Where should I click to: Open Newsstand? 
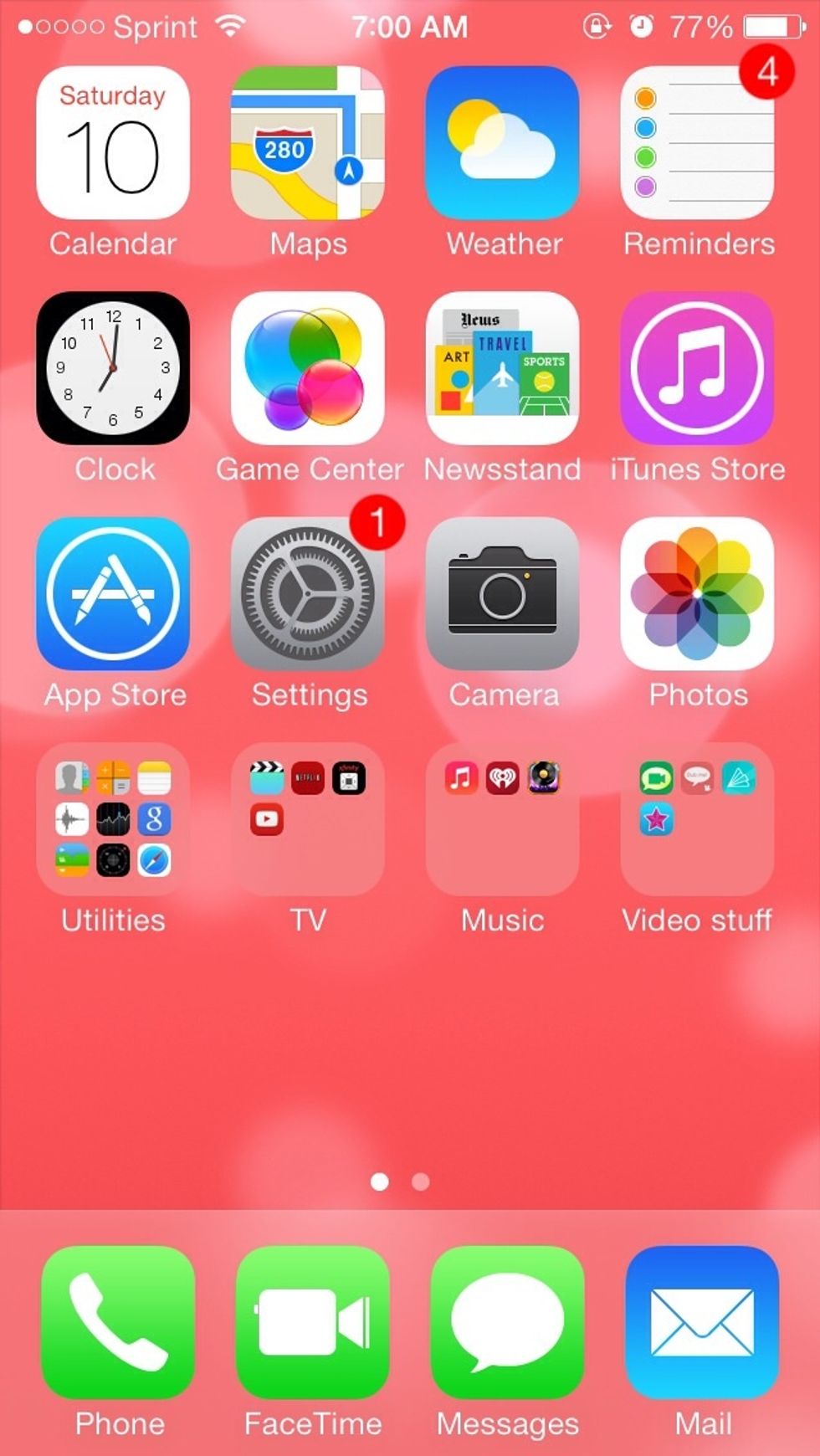coord(502,368)
